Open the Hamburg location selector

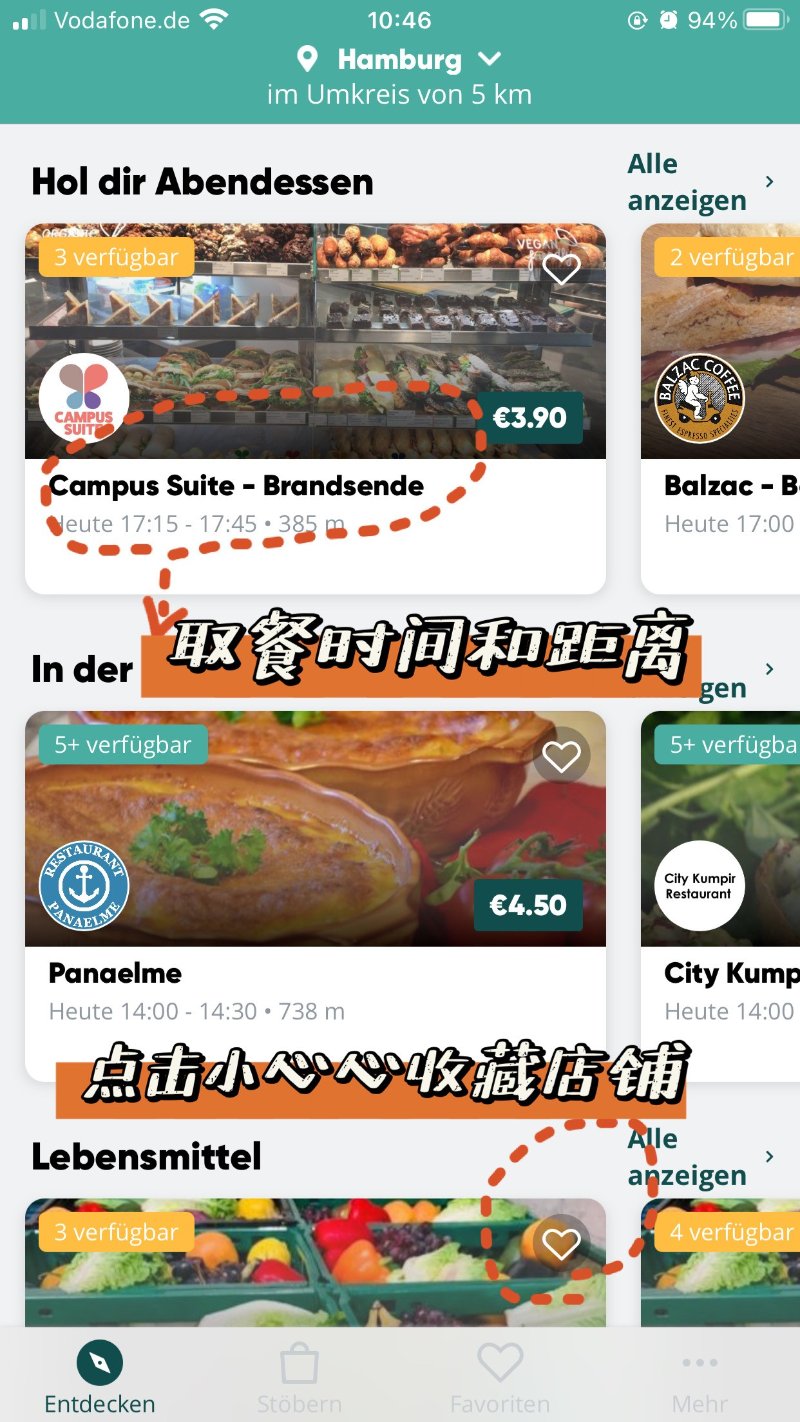(400, 60)
